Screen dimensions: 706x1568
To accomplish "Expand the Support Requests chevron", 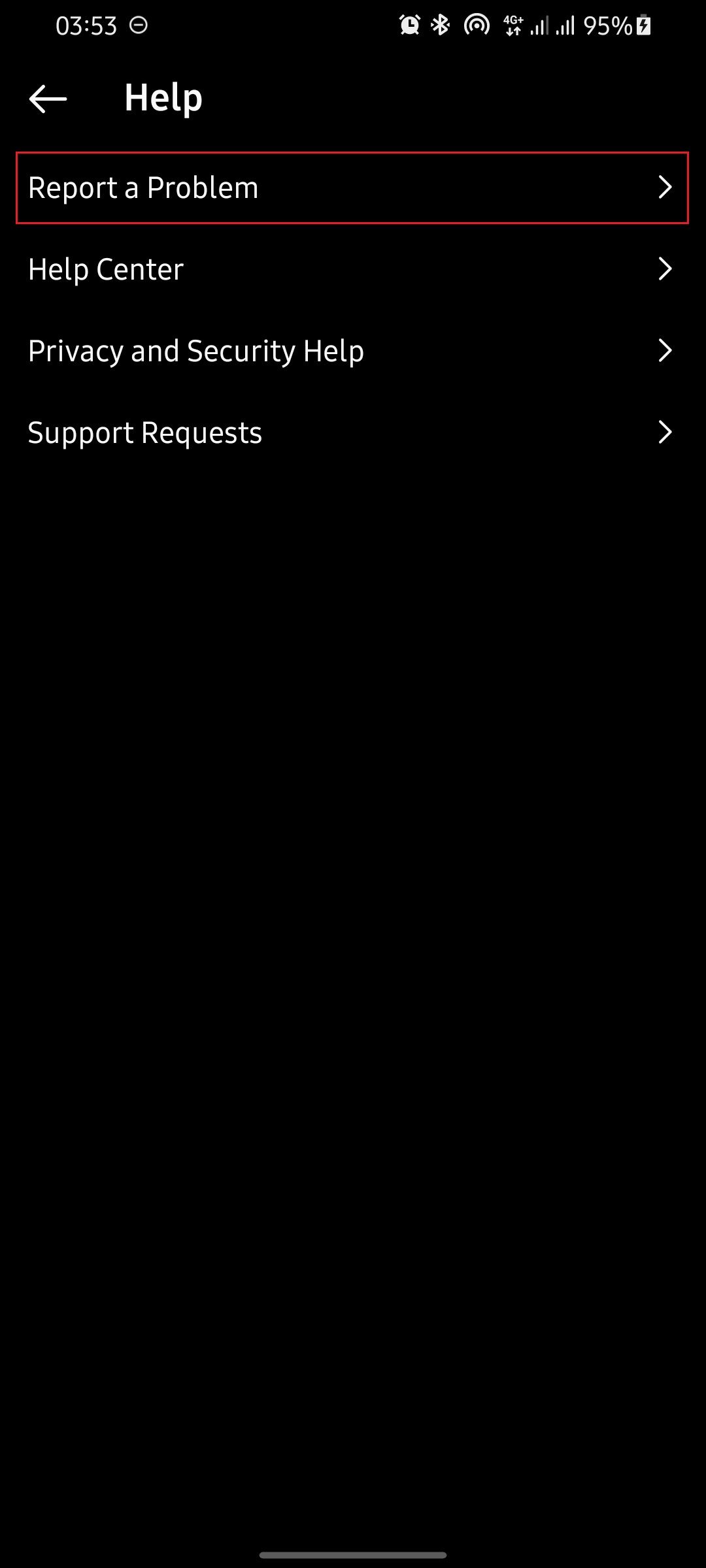I will (666, 432).
